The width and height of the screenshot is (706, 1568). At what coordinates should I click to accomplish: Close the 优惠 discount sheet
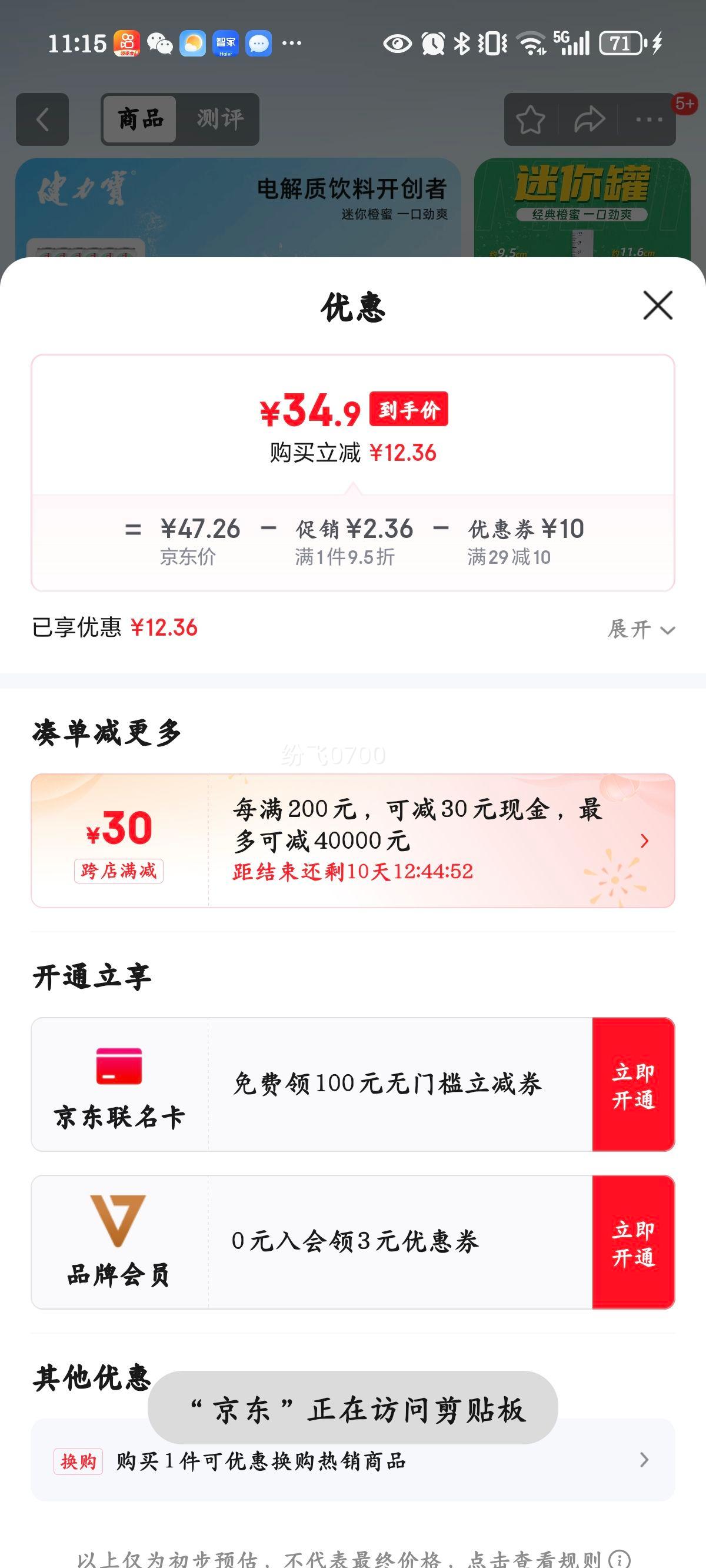pyautogui.click(x=658, y=305)
